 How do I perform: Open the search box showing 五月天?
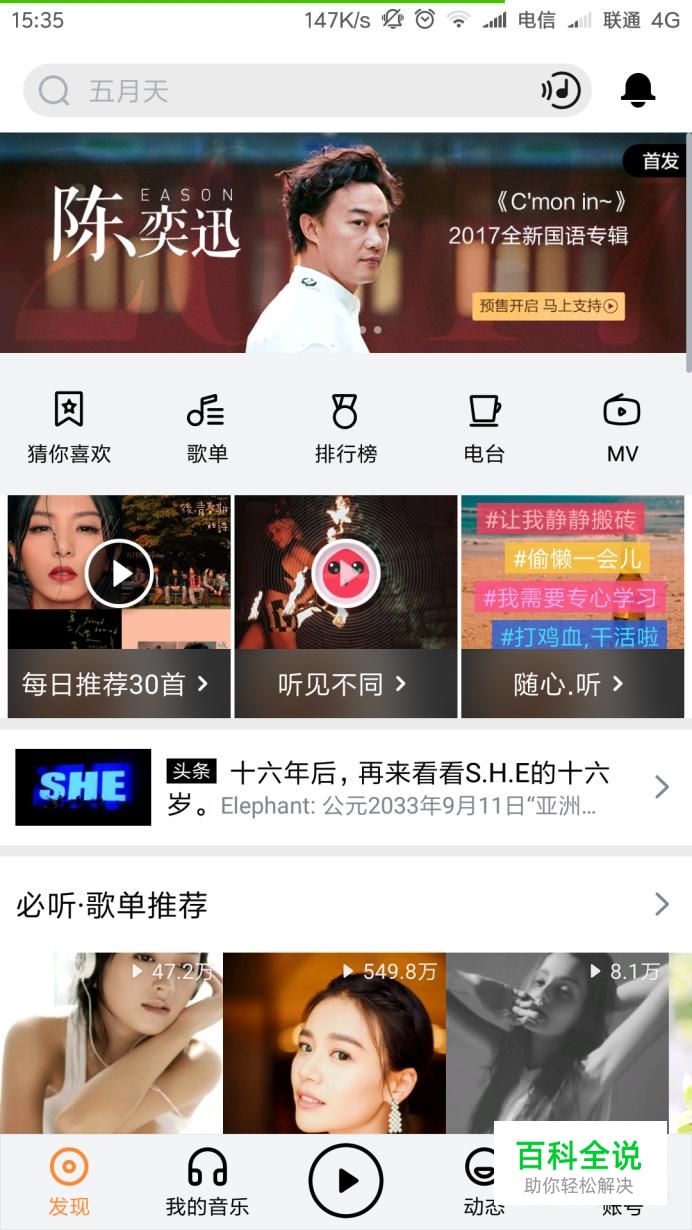pyautogui.click(x=280, y=91)
